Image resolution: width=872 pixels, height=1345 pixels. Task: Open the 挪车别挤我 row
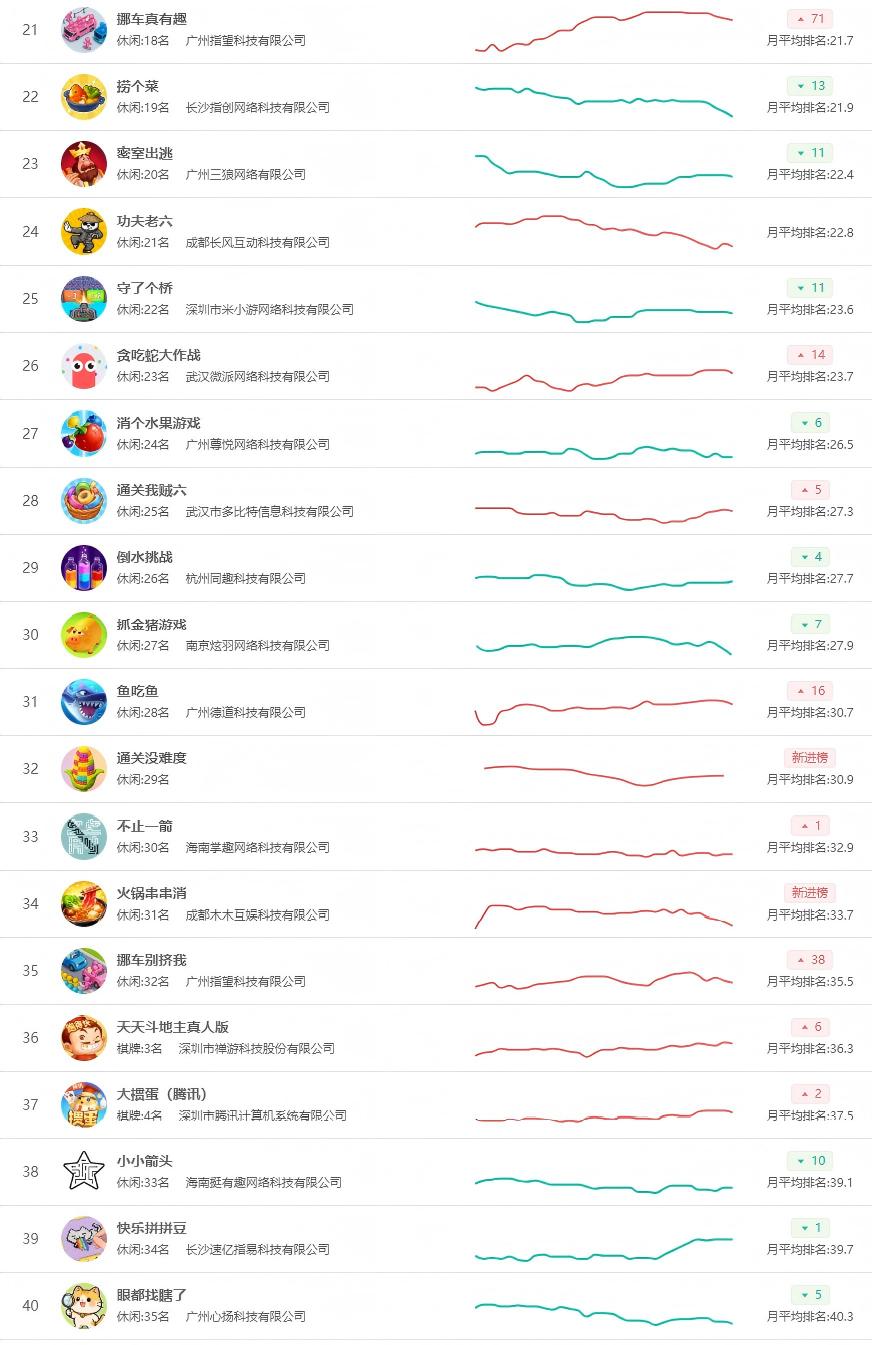point(436,970)
